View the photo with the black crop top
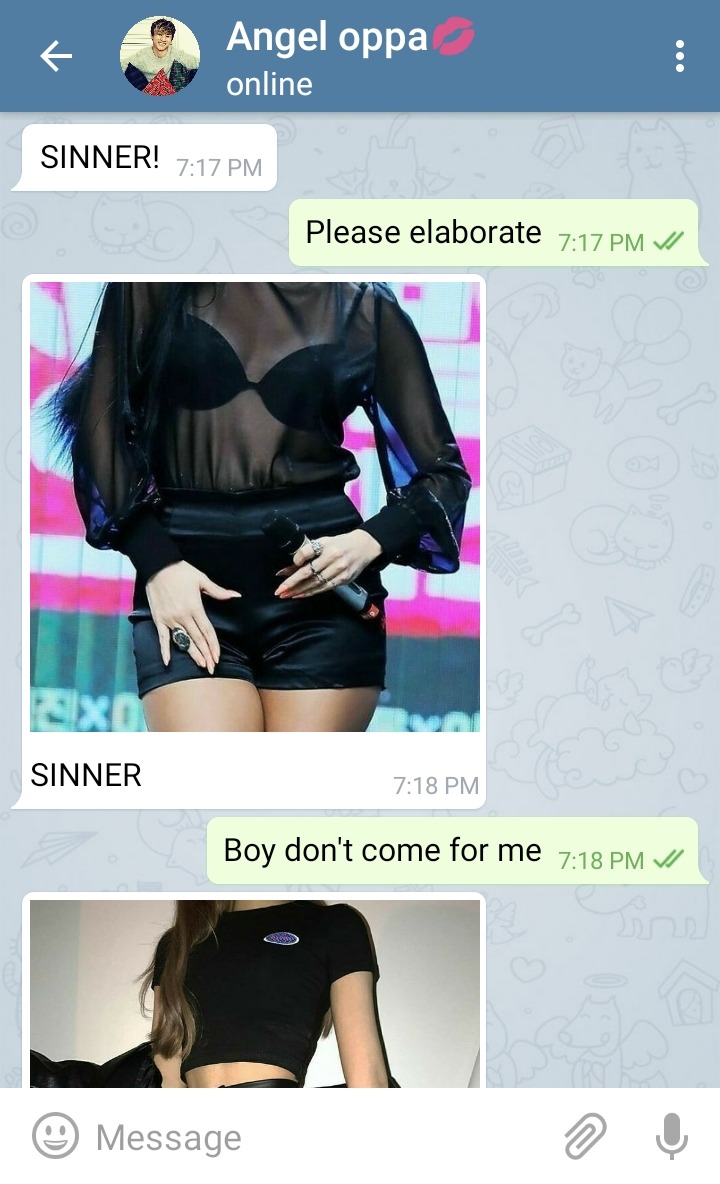The height and width of the screenshot is (1184, 720). tap(254, 994)
